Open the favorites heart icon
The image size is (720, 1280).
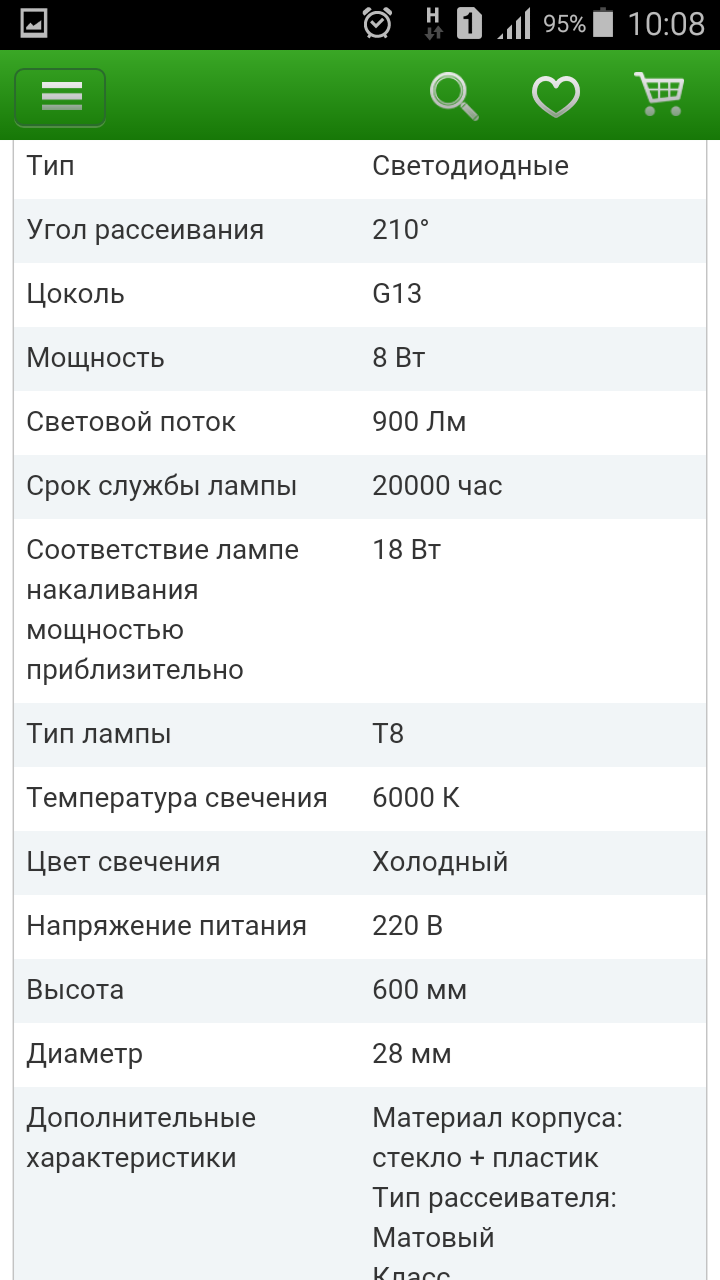click(x=556, y=97)
